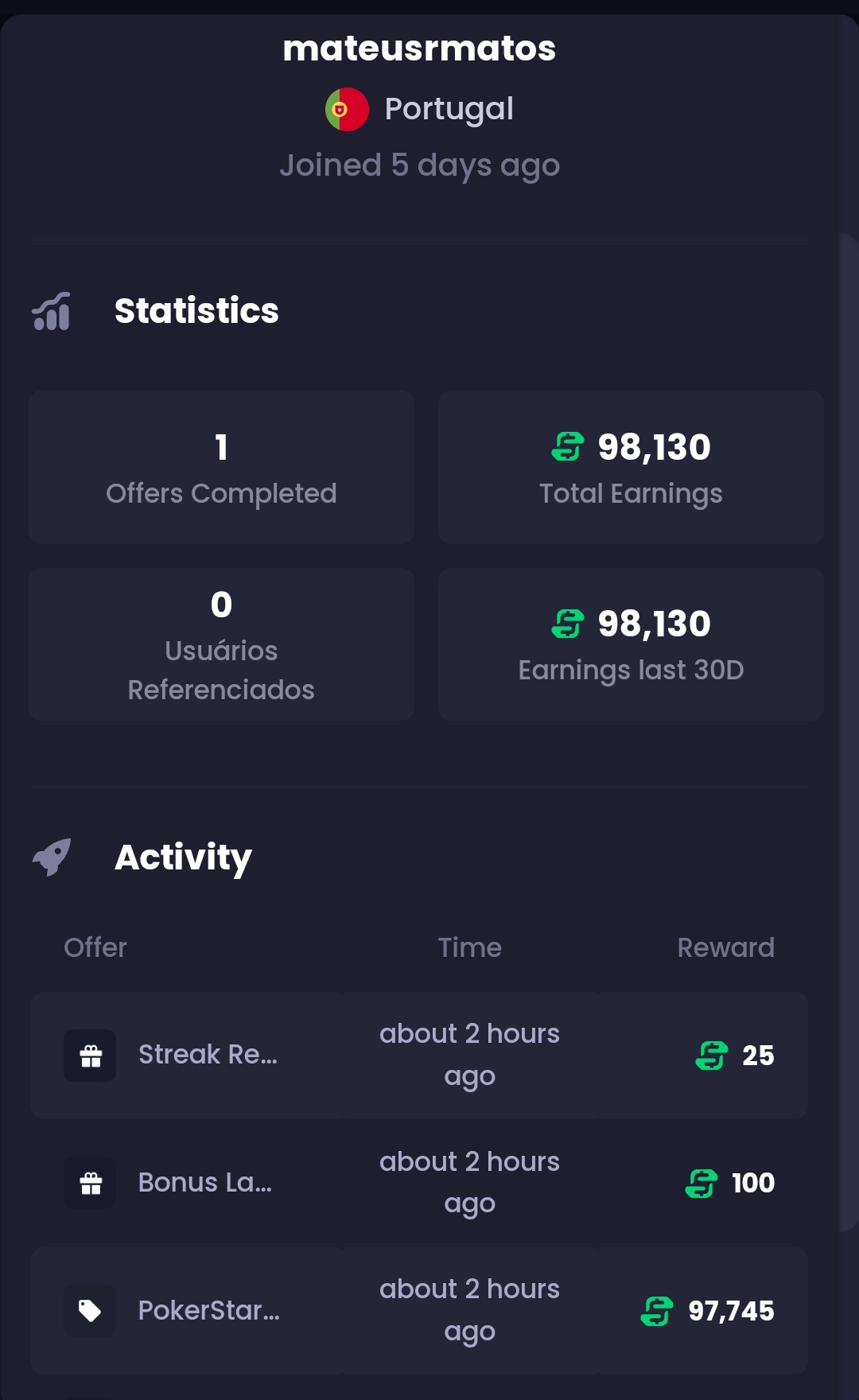
Task: Open the Streak Re... activity row
Action: [208, 1055]
